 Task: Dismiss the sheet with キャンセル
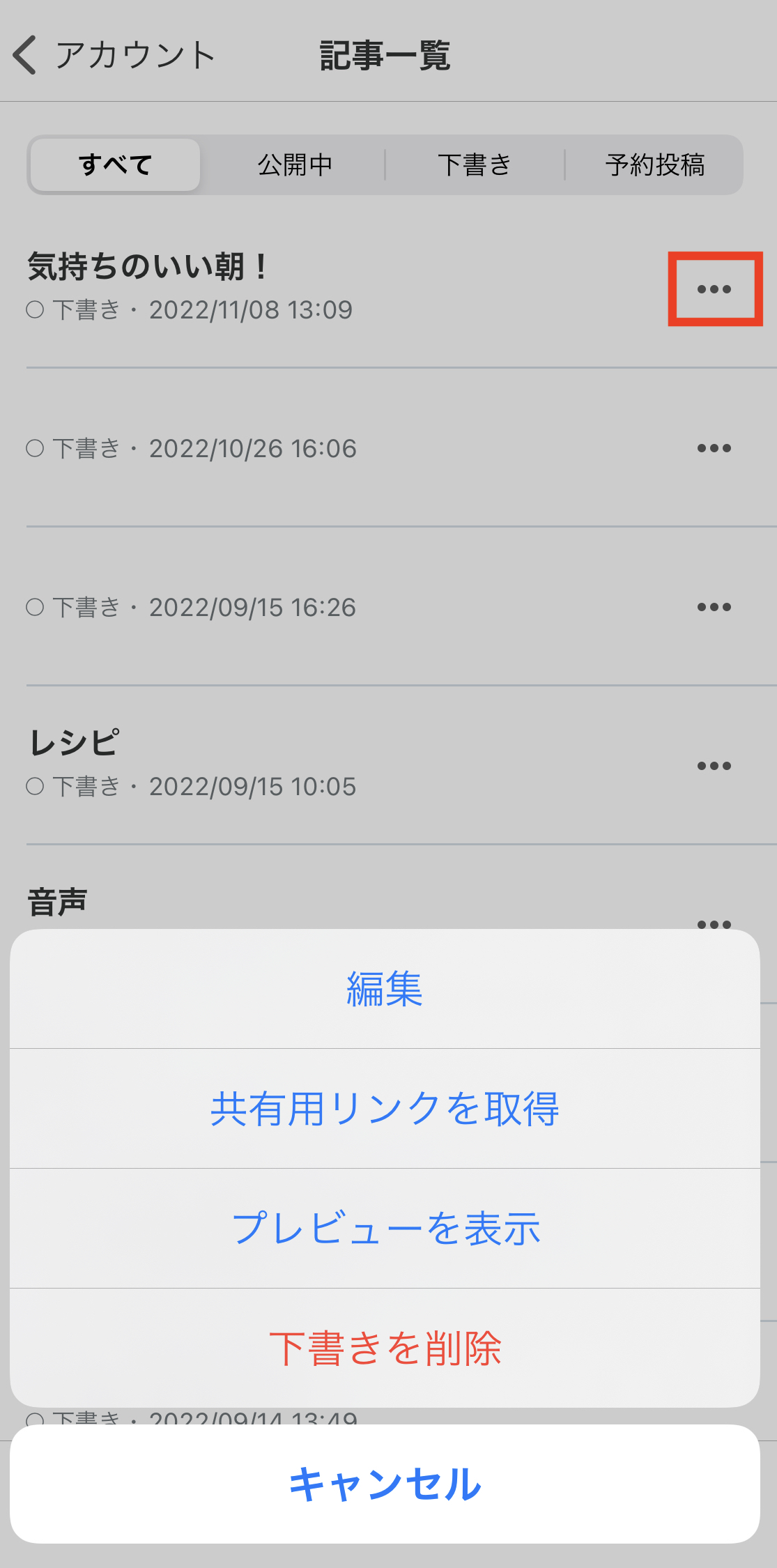pos(385,1484)
